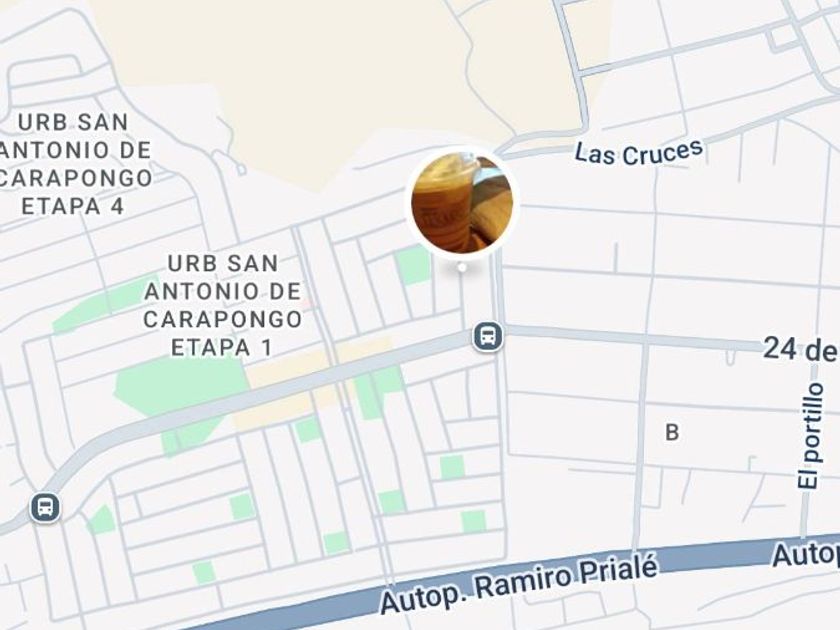Open the photo pin on the map
Viewport: 840px width, 630px height.
point(462,203)
